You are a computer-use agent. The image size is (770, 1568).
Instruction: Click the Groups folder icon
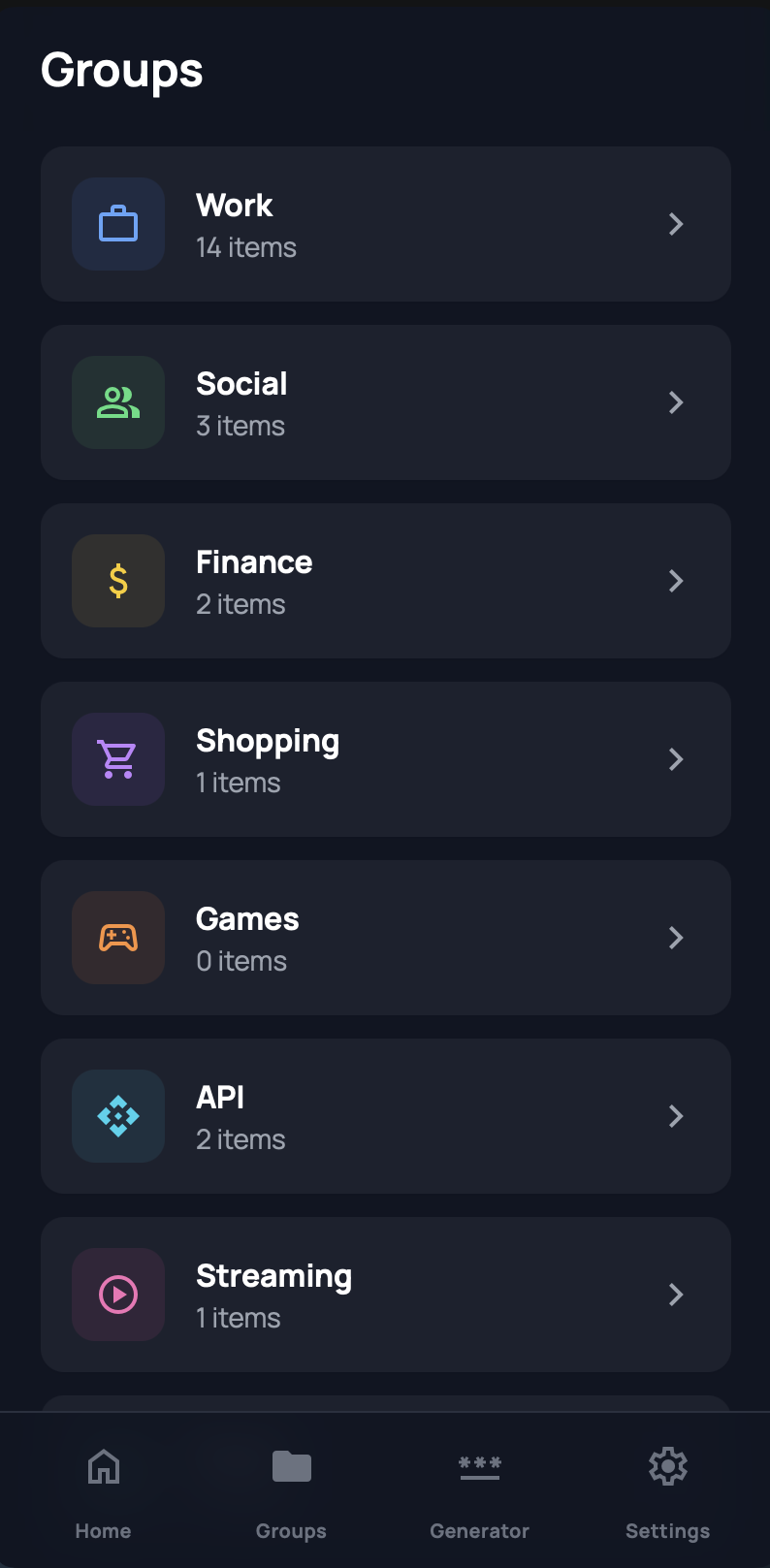291,1466
